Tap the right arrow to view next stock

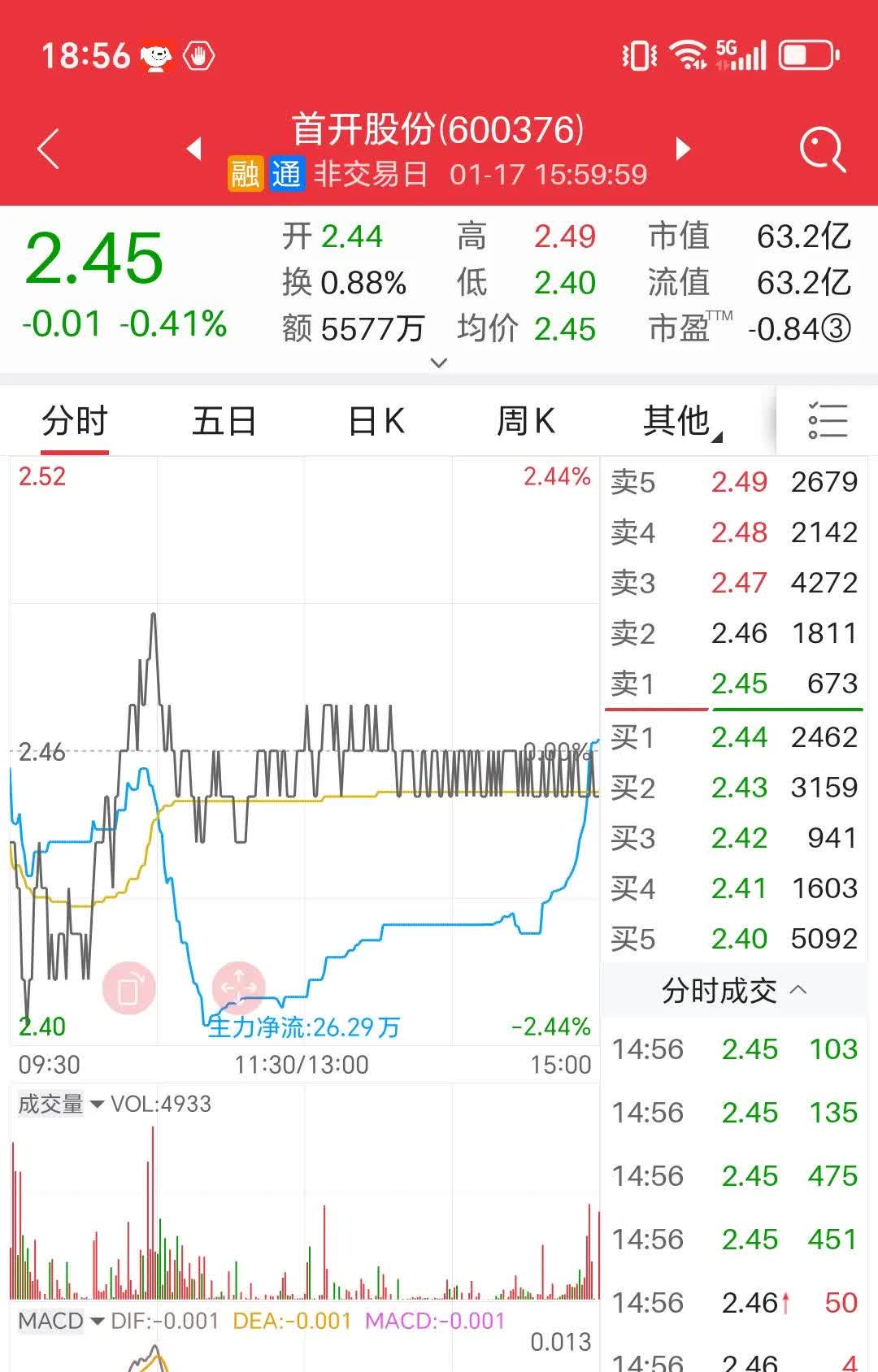point(683,150)
